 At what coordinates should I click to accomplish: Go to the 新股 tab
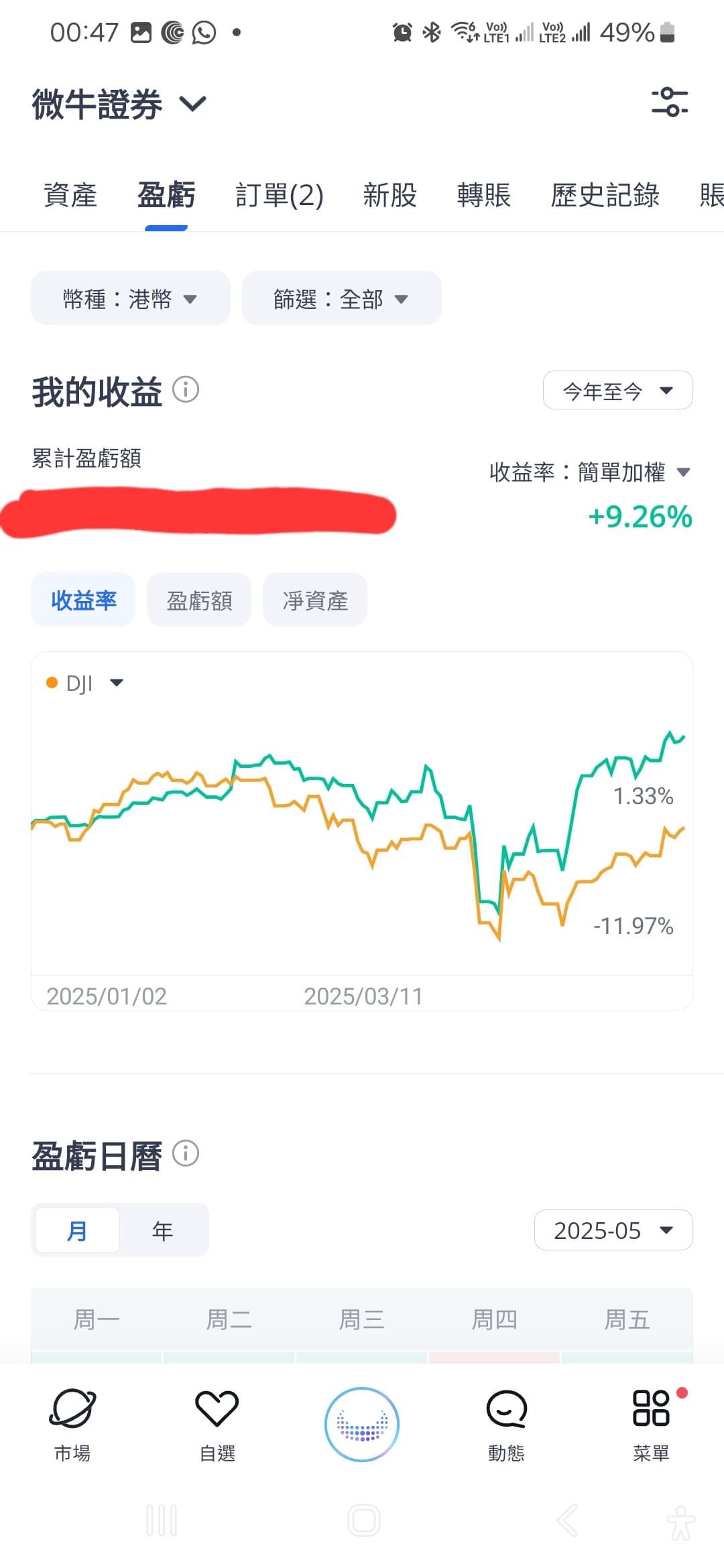click(389, 195)
